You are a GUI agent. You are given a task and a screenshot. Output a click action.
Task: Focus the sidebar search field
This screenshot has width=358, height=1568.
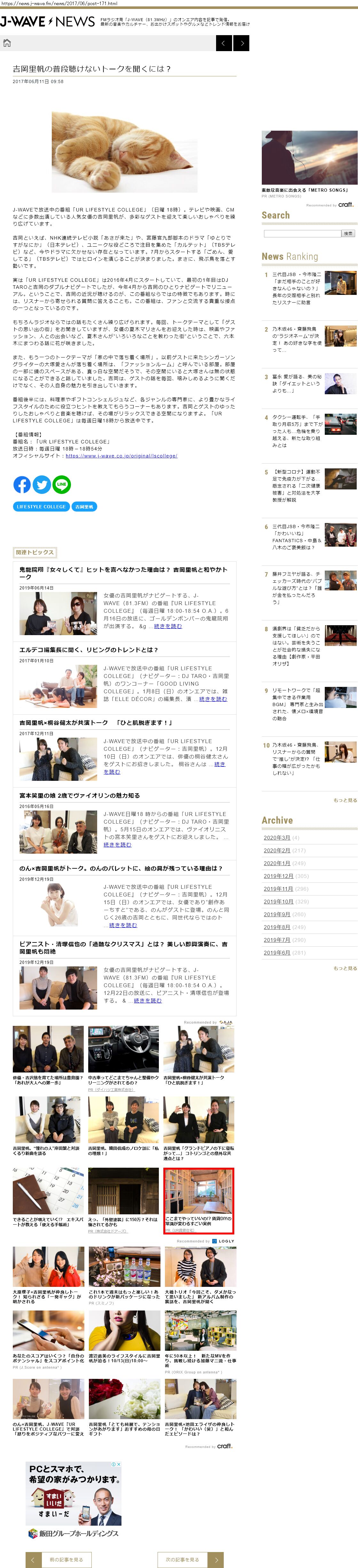[x=302, y=233]
